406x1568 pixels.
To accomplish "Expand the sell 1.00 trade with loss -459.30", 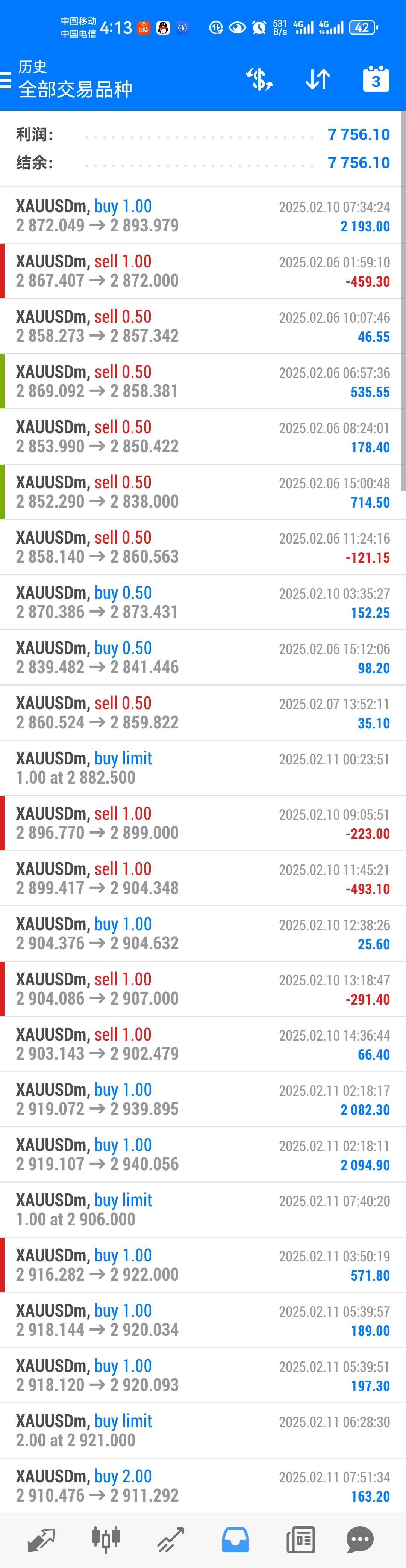I will click(x=203, y=271).
